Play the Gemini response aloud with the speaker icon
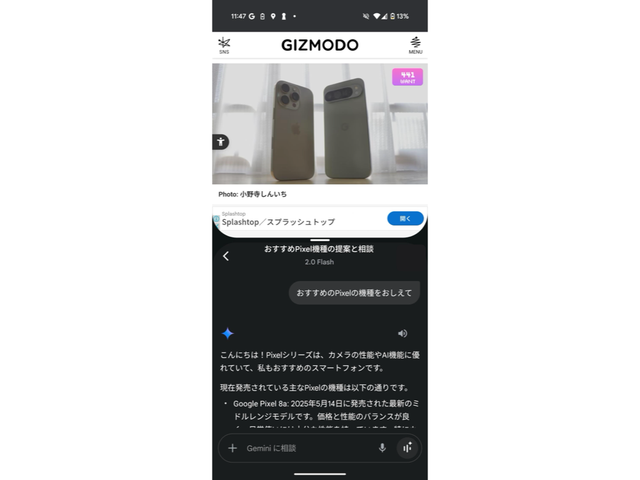 click(x=402, y=333)
